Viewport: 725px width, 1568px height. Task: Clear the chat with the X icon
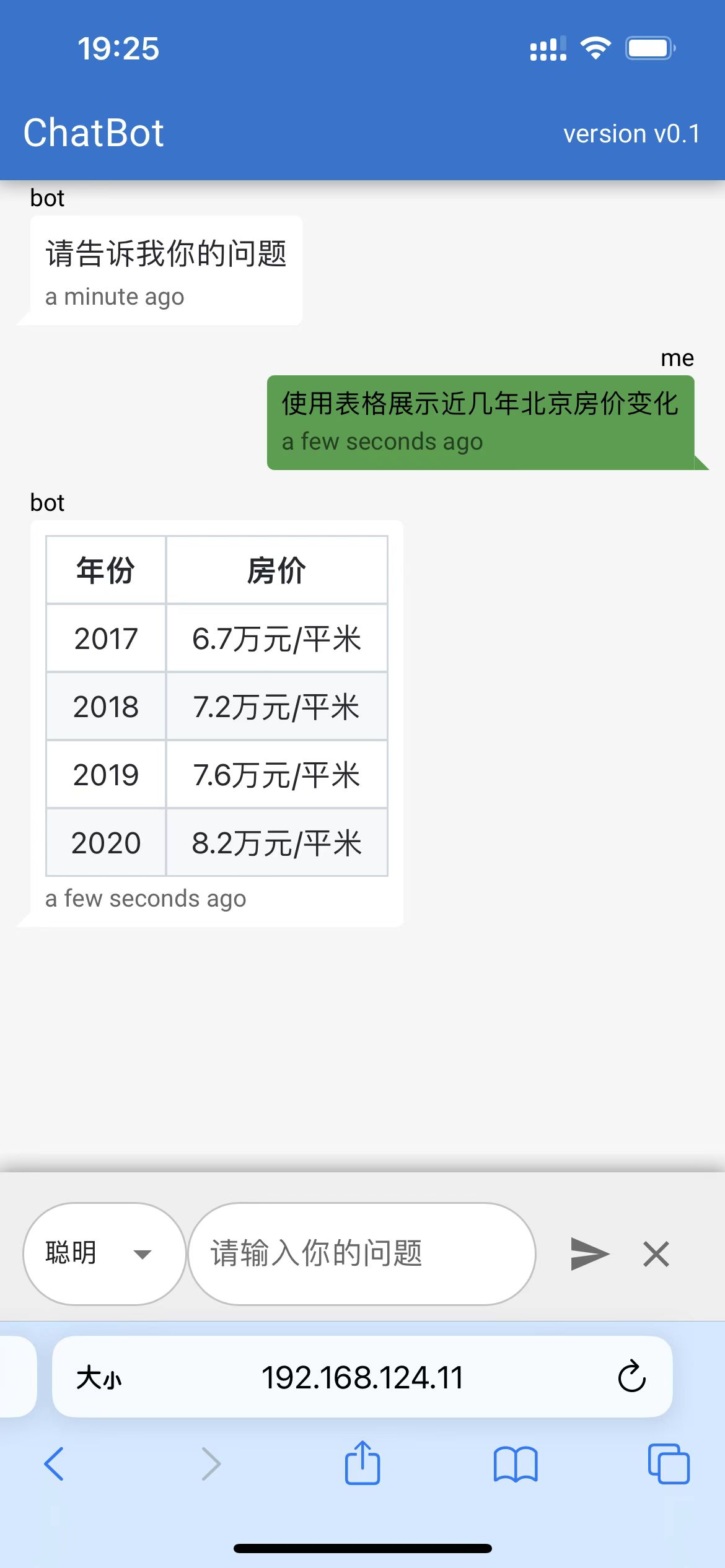point(656,1254)
